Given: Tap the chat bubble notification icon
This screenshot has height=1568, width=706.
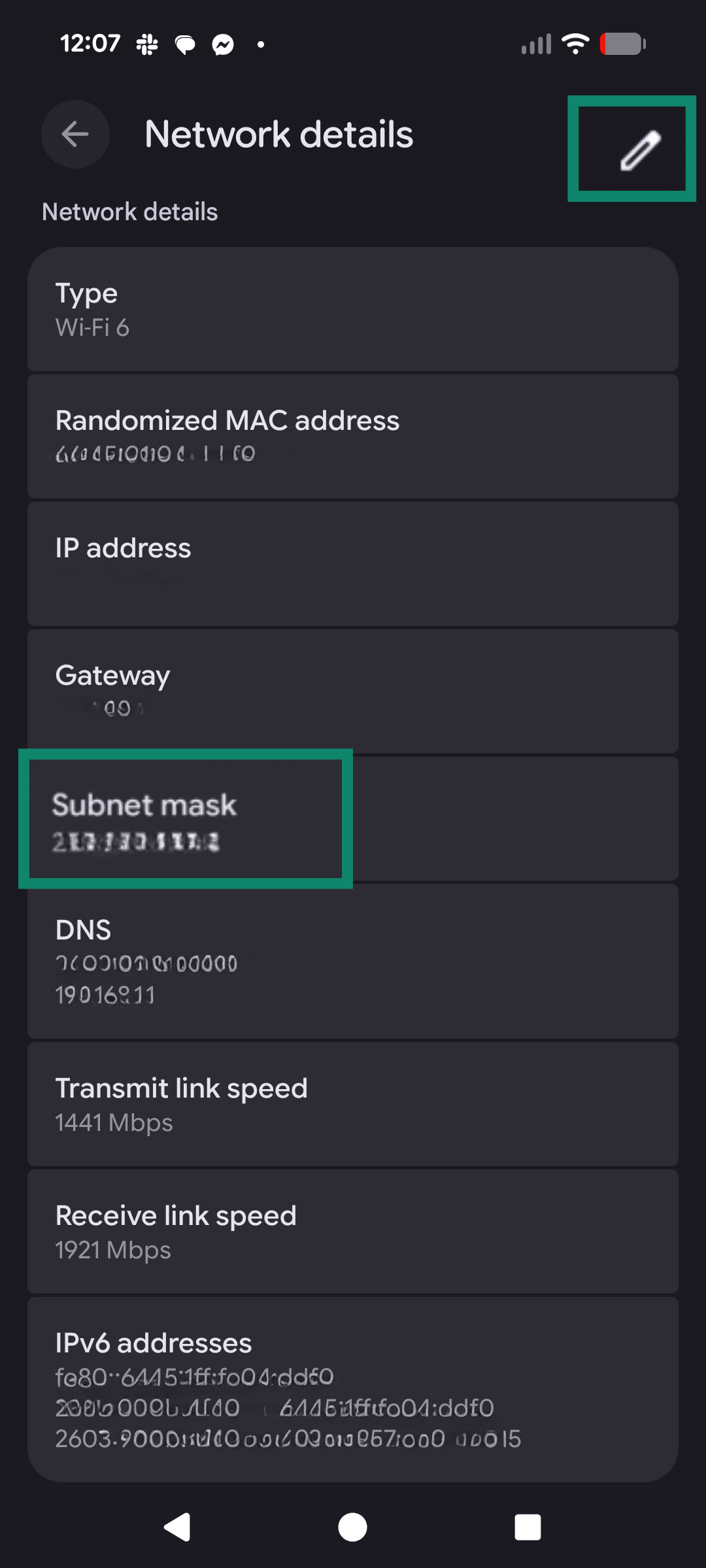Looking at the screenshot, I should [x=185, y=43].
